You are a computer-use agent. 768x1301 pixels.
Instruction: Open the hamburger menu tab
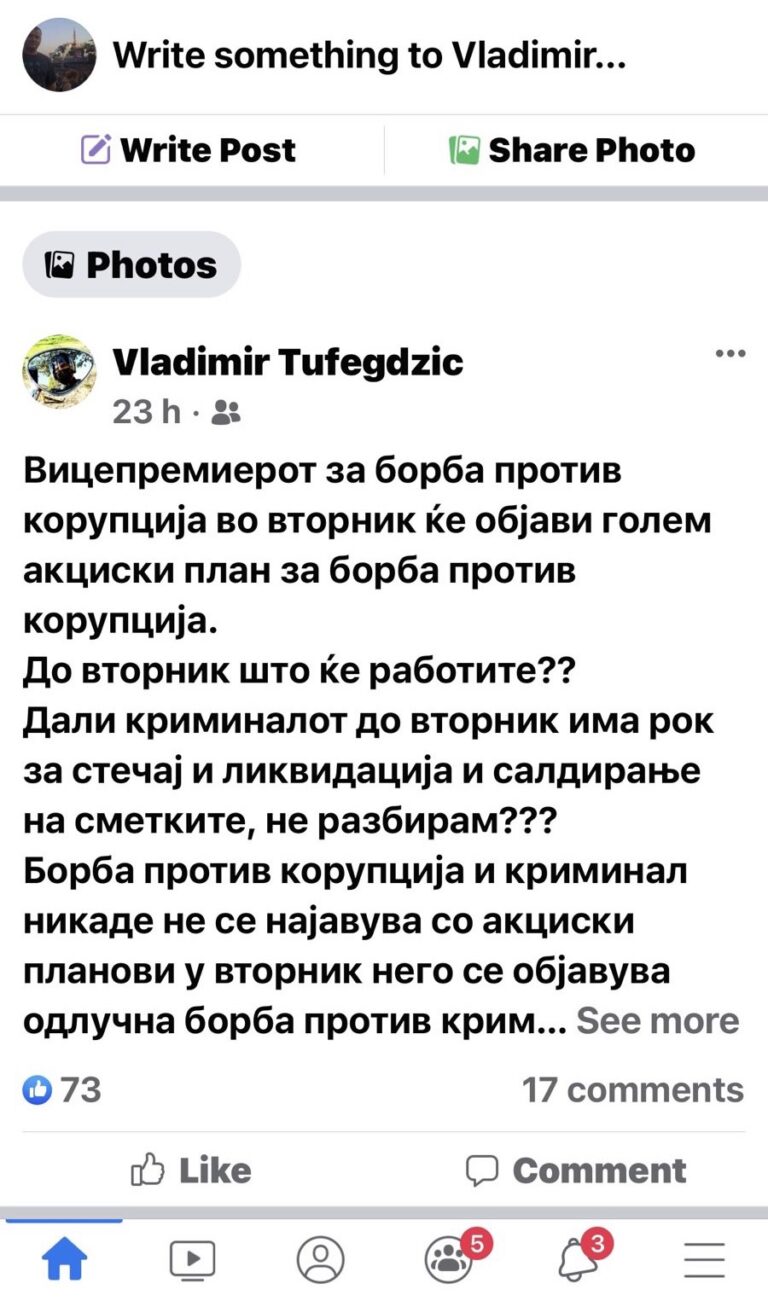[705, 1259]
